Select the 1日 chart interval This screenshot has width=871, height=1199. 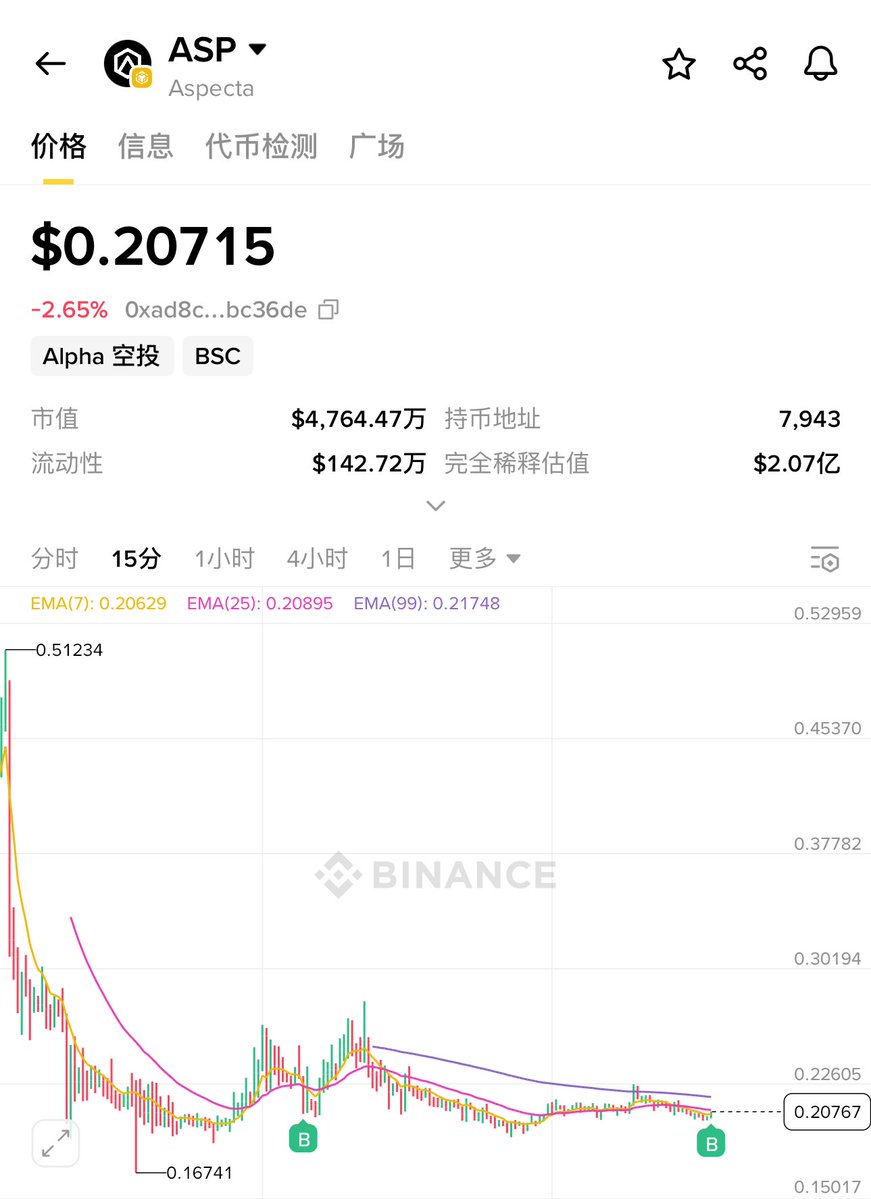pyautogui.click(x=398, y=558)
